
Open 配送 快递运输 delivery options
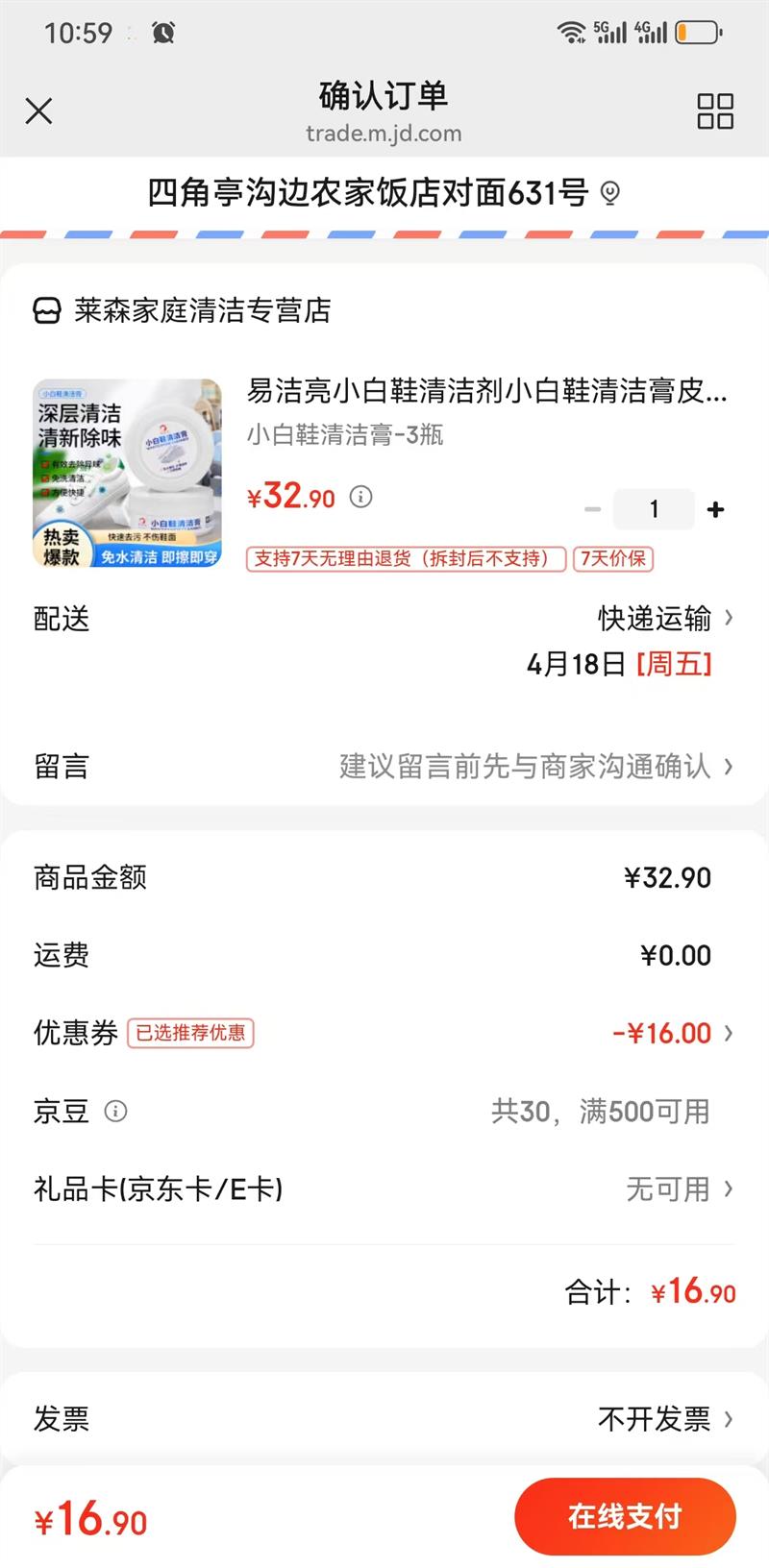click(663, 618)
